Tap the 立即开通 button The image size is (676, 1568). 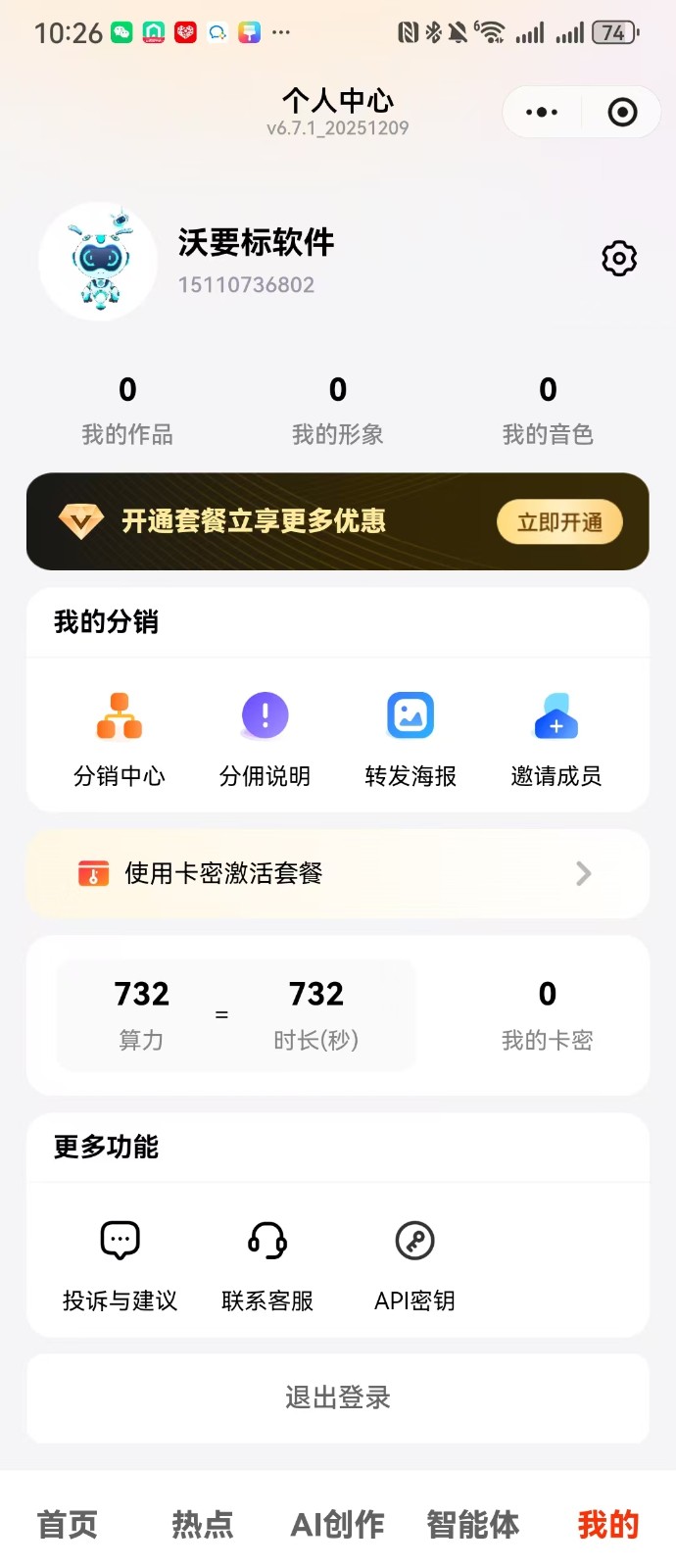click(559, 522)
